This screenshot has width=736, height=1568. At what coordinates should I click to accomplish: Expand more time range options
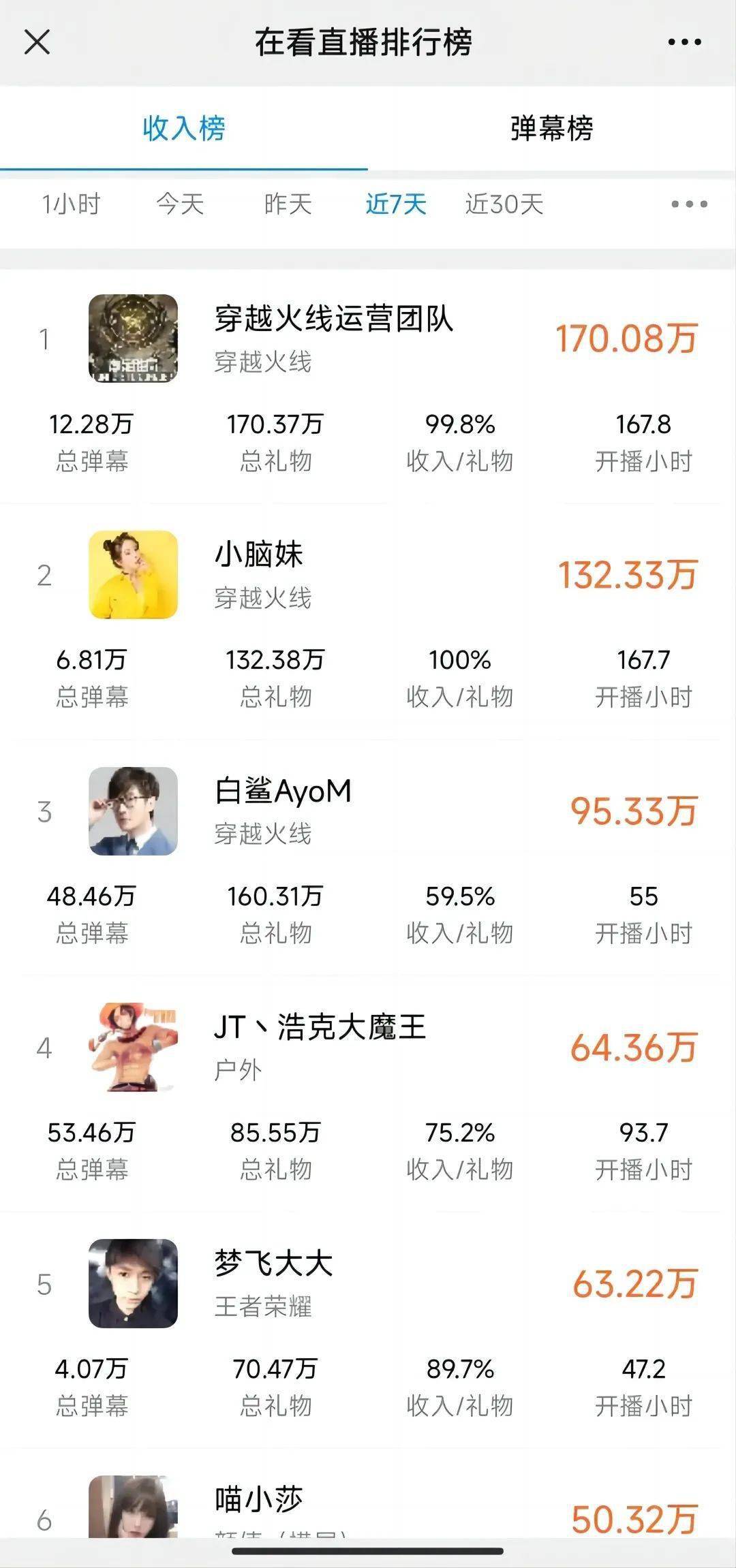(689, 204)
